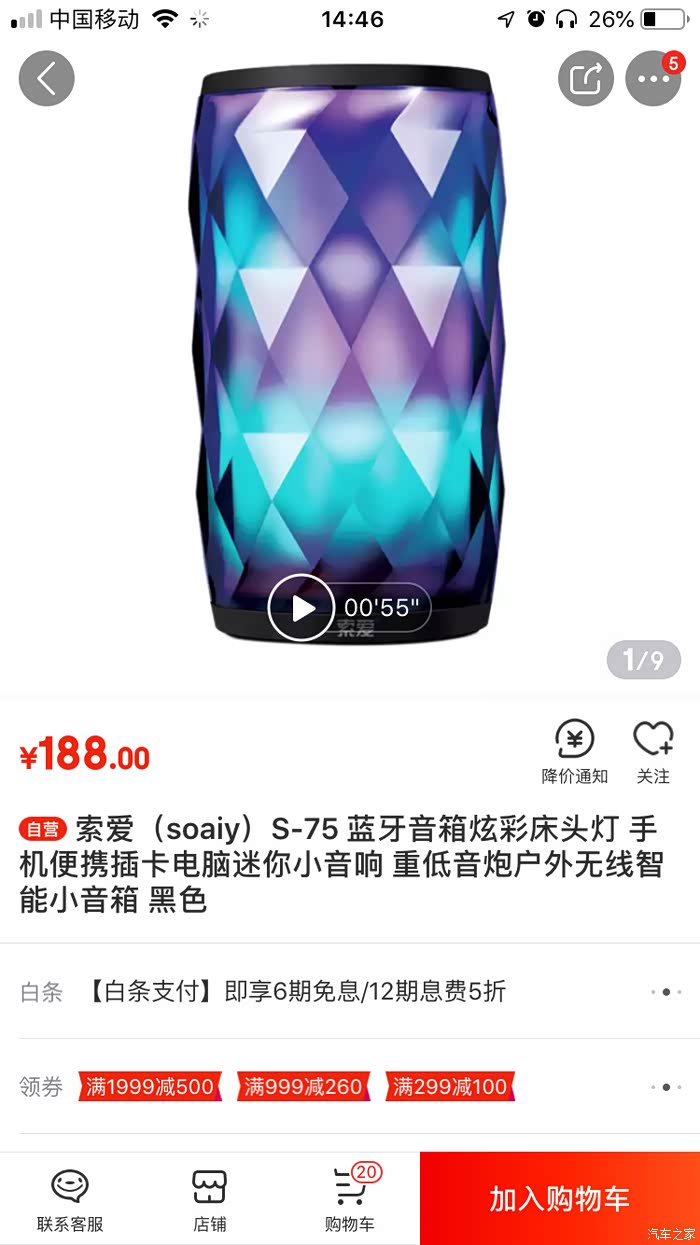Go back to the previous page
The width and height of the screenshot is (700, 1245).
(x=46, y=78)
